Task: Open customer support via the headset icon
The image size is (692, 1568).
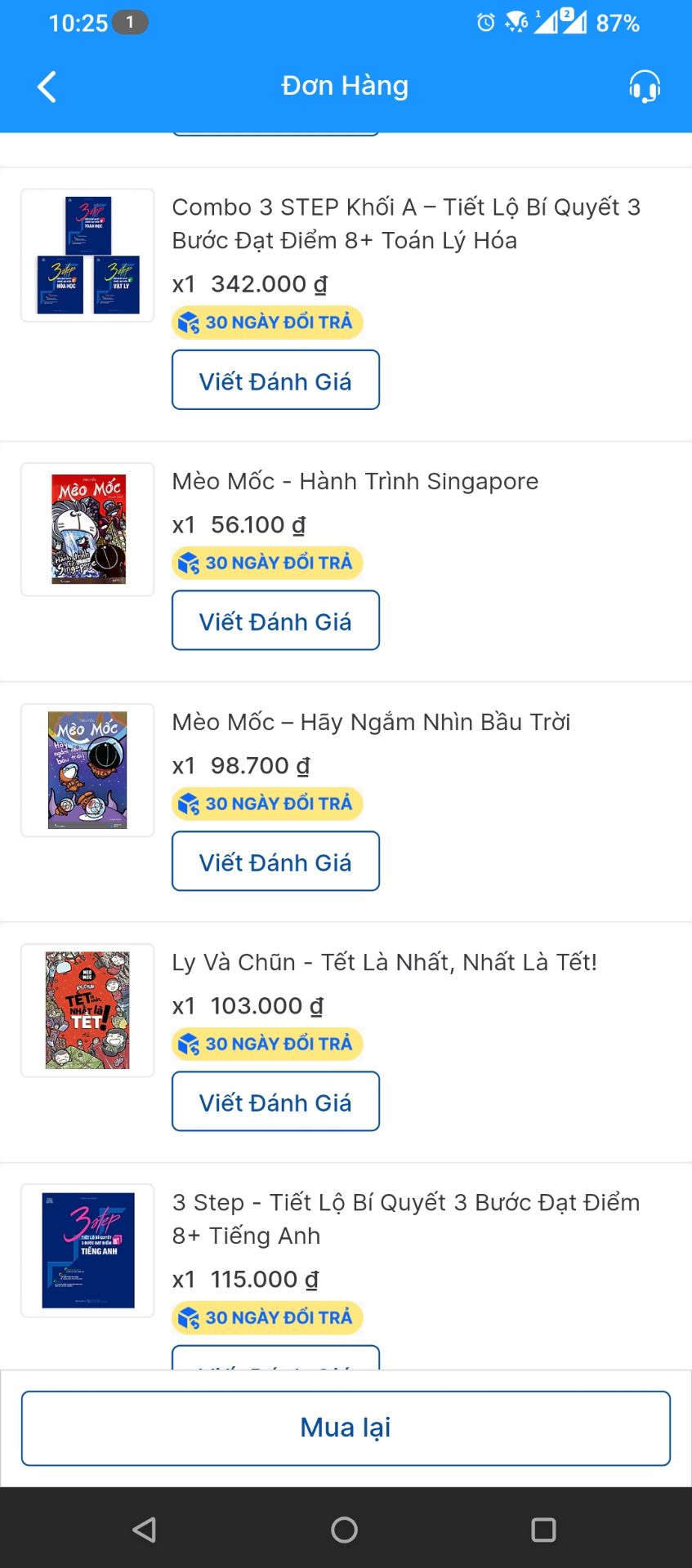Action: pyautogui.click(x=645, y=86)
